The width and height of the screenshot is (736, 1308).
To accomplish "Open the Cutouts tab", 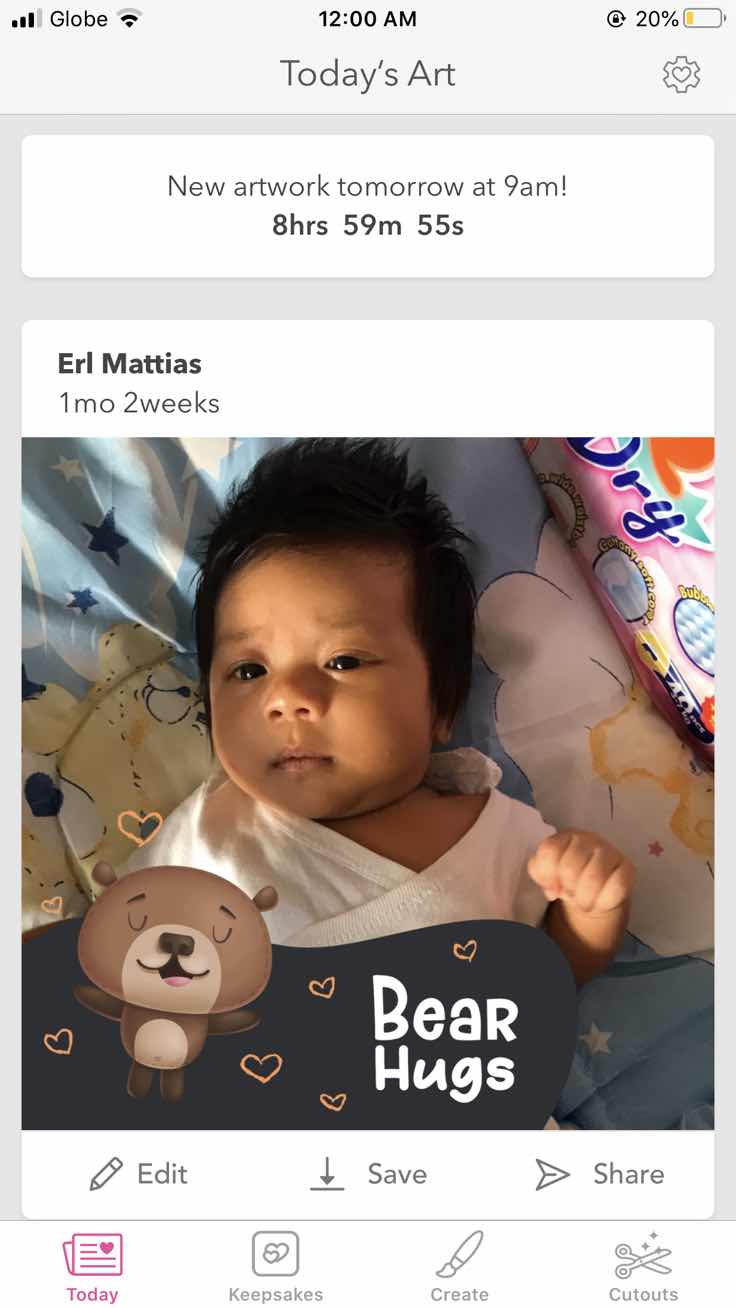I will coord(643,1266).
